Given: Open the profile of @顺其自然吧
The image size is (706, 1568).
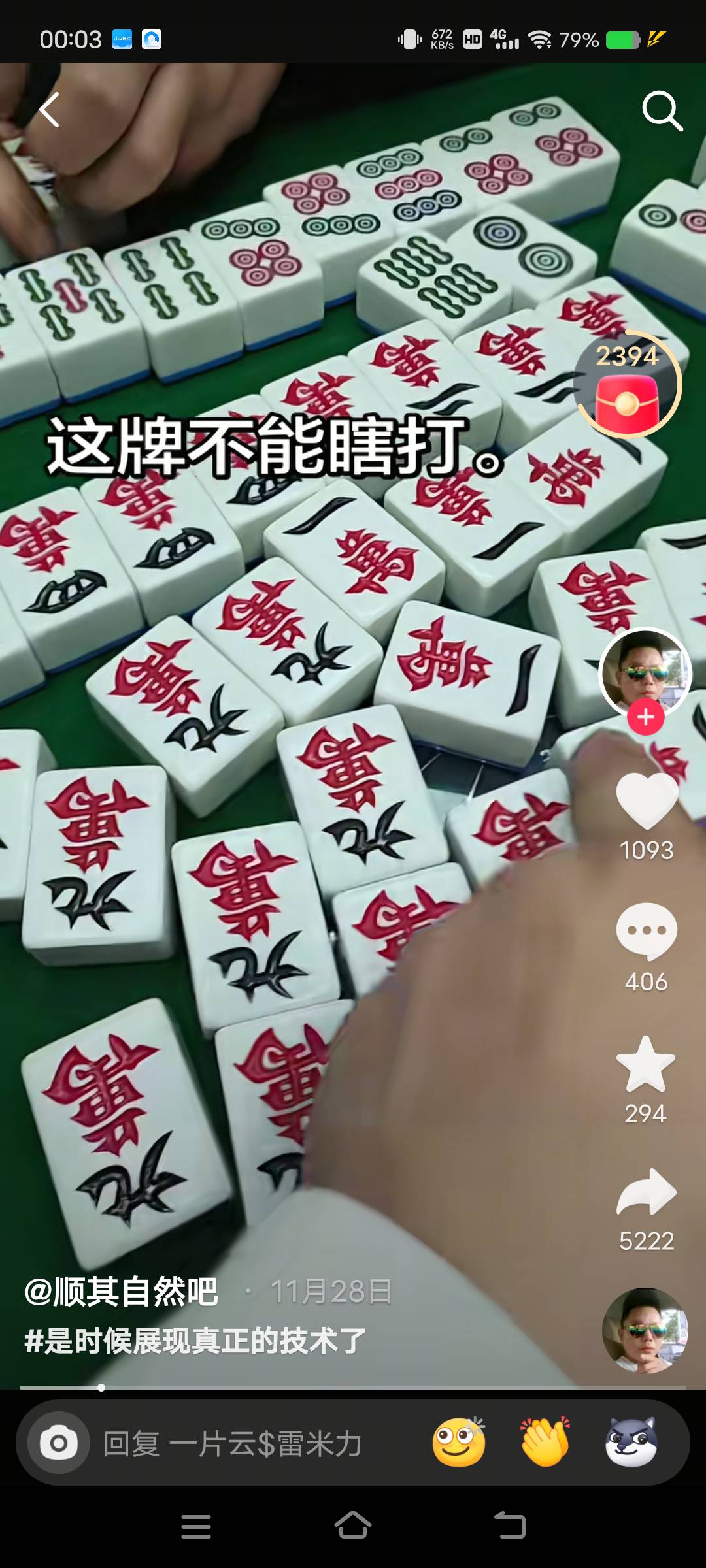Looking at the screenshot, I should click(x=122, y=1292).
